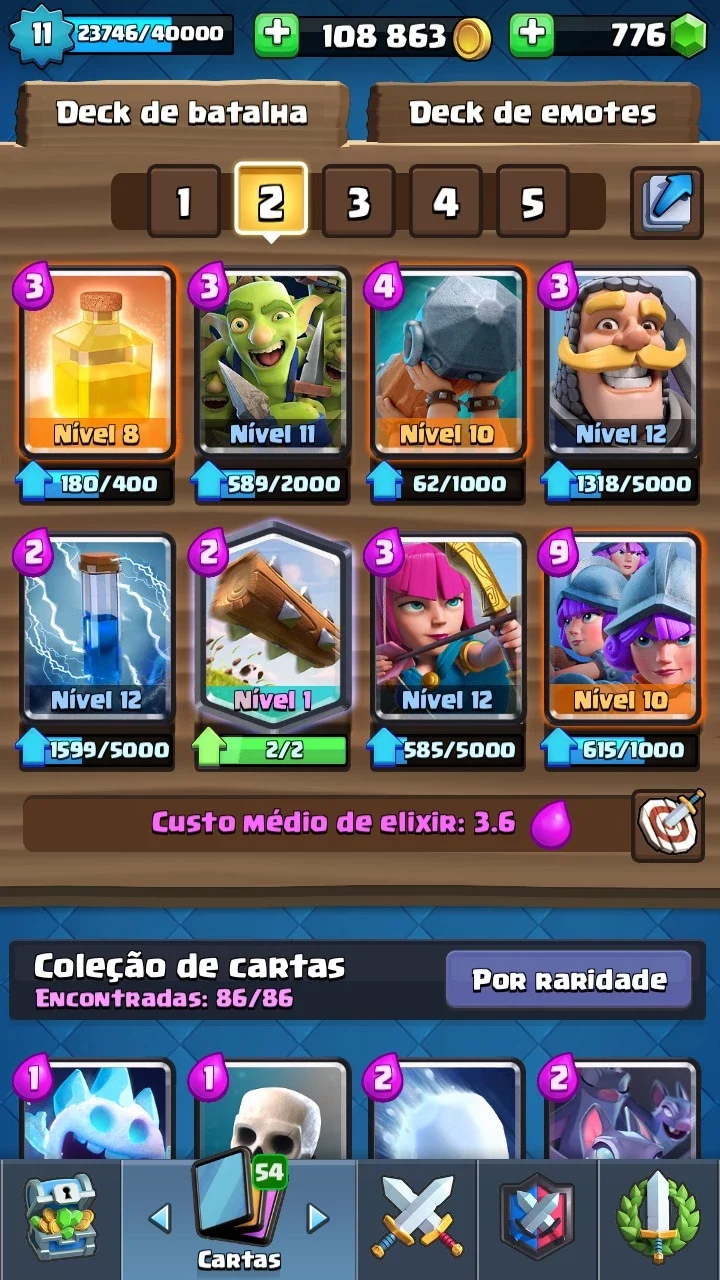Screen dimensions: 720x1280
Task: Buy gems with the green plus button
Action: click(x=533, y=36)
